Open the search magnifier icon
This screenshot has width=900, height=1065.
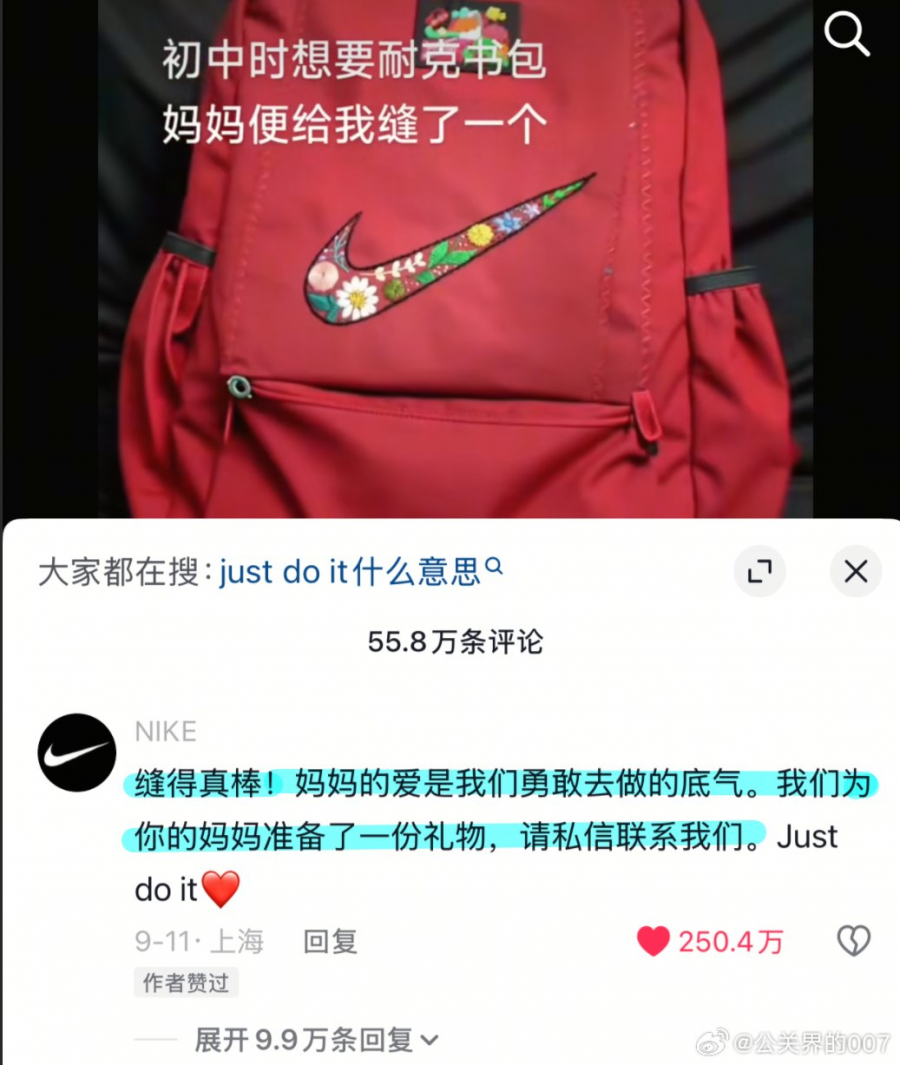point(846,35)
